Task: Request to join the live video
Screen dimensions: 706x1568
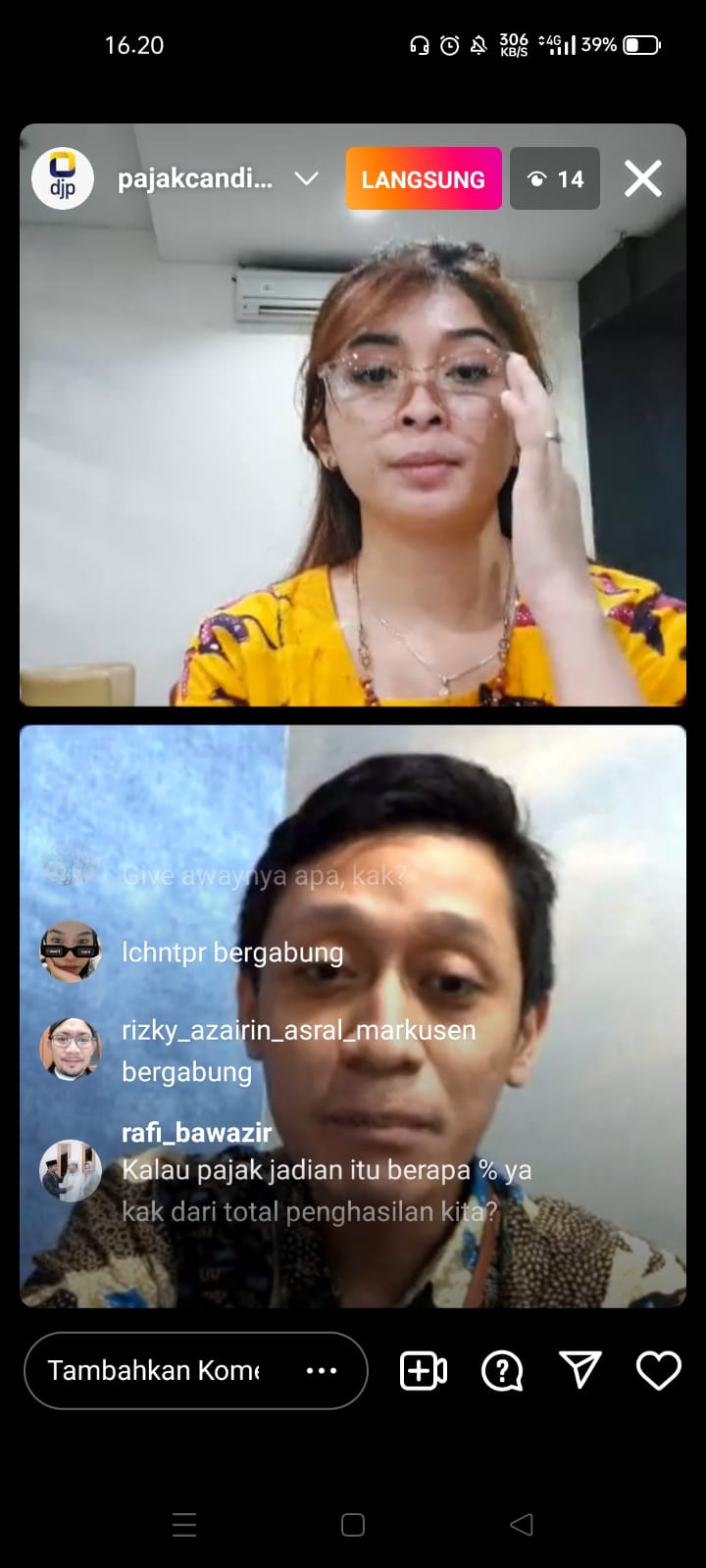Action: point(424,1370)
